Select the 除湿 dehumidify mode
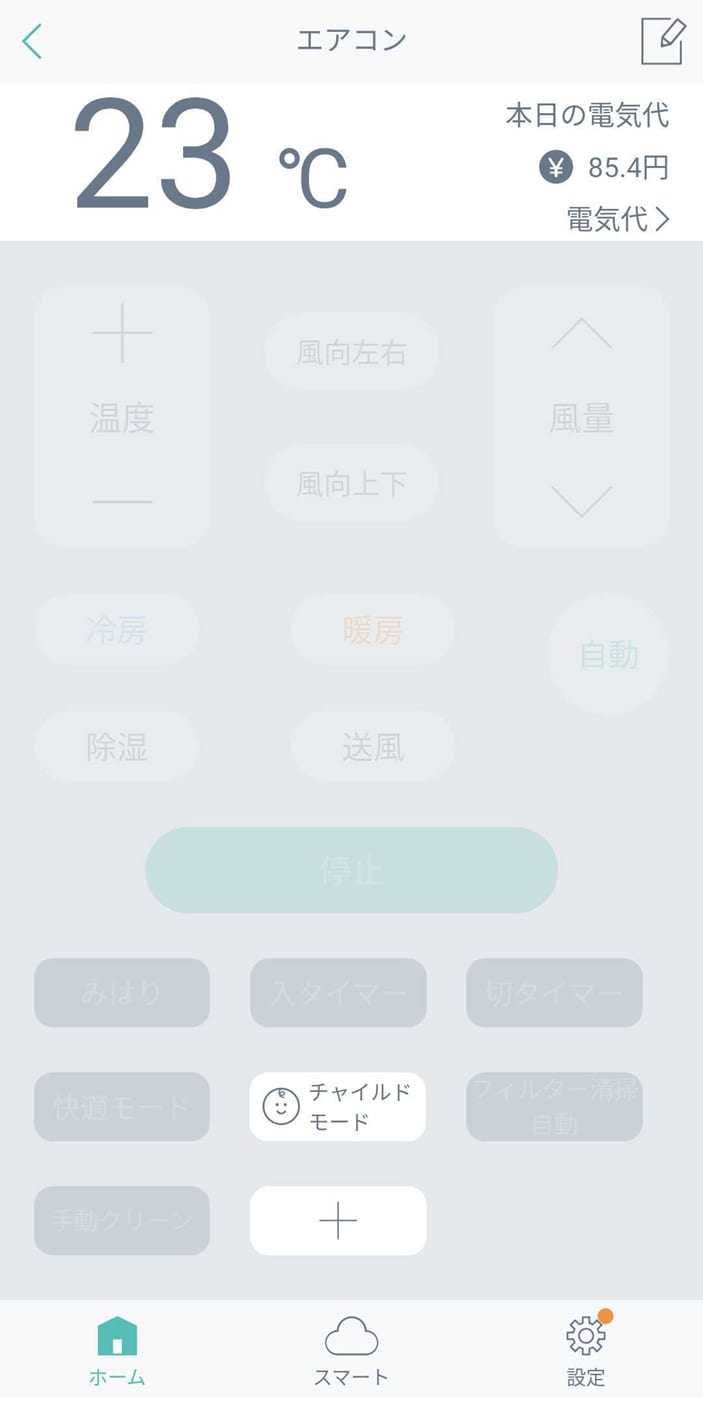The width and height of the screenshot is (703, 1402). pyautogui.click(x=117, y=747)
